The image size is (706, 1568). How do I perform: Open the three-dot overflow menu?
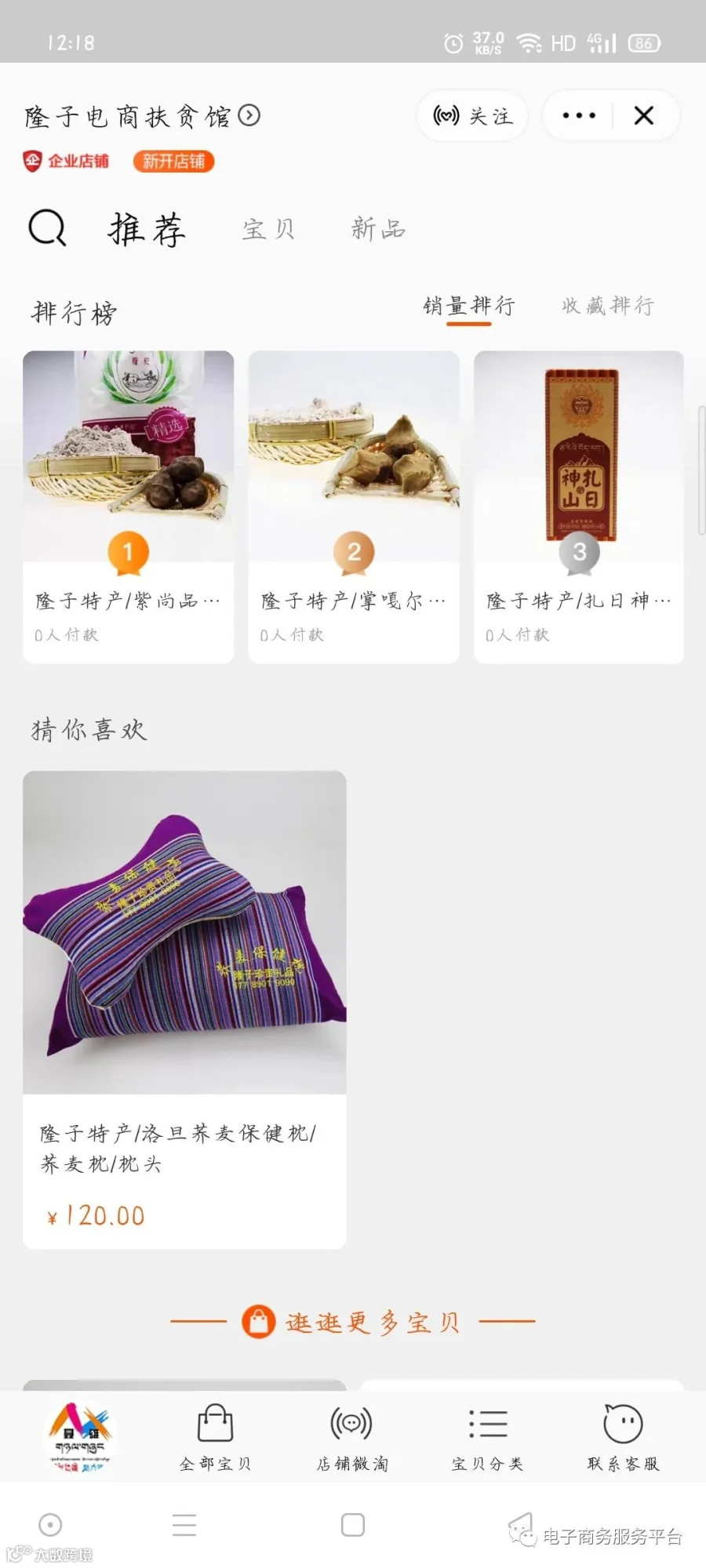(x=579, y=116)
